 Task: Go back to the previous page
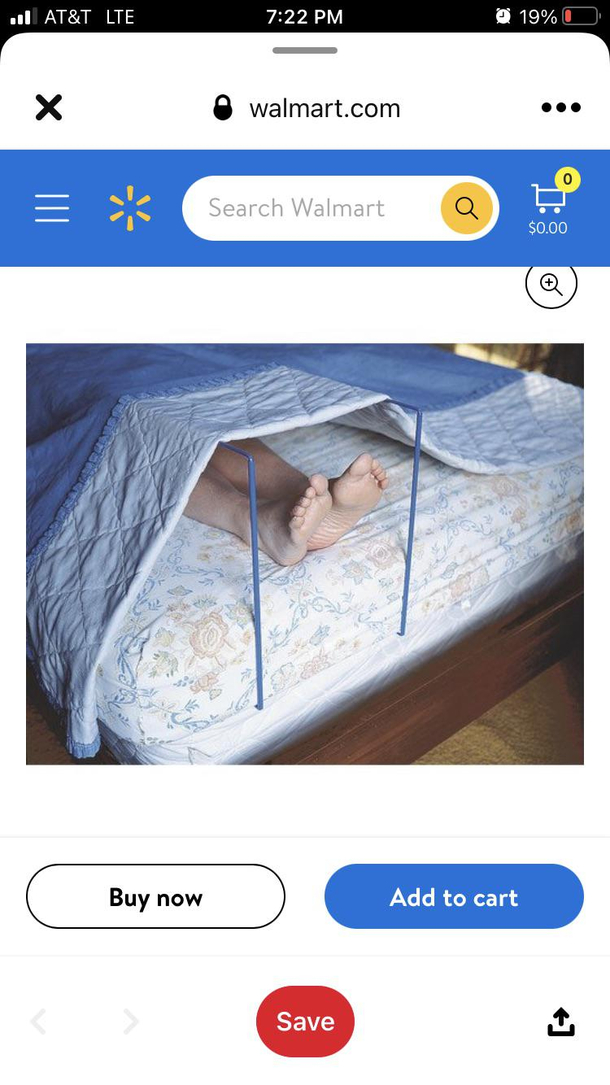[39, 1021]
